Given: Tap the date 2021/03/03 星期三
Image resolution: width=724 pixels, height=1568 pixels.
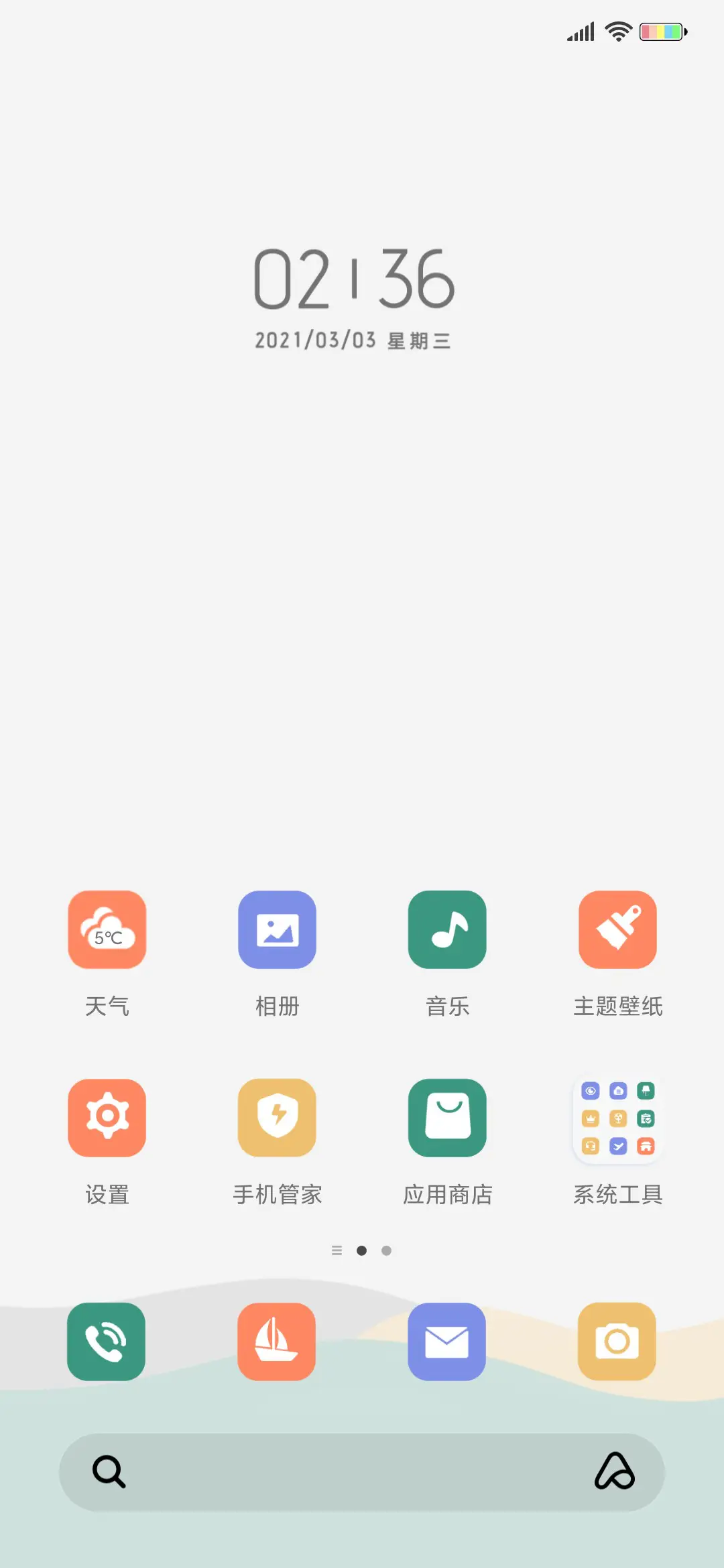Looking at the screenshot, I should tap(354, 340).
